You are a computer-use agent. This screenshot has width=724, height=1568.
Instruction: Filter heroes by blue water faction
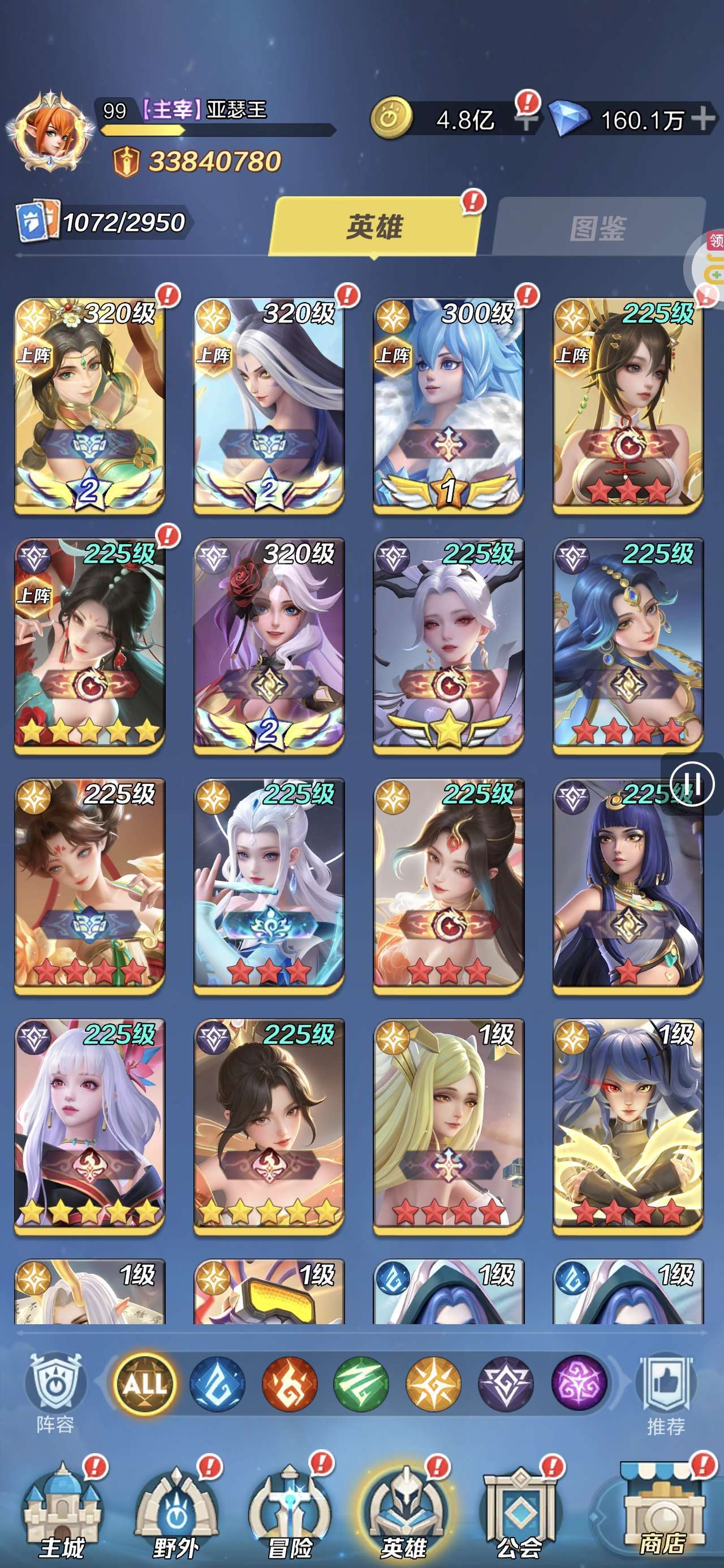click(217, 1384)
